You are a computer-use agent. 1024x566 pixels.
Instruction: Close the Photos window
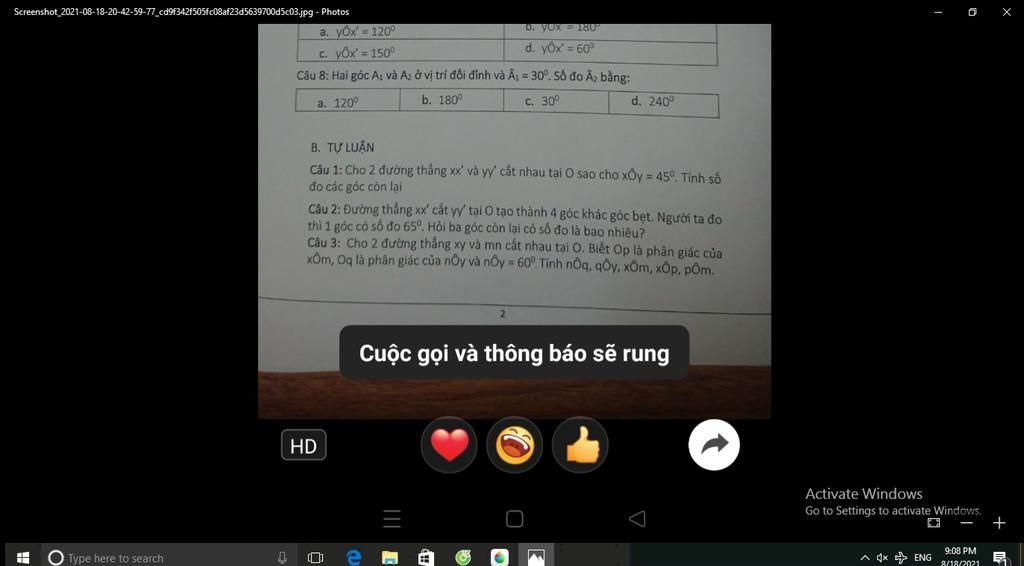click(1006, 12)
